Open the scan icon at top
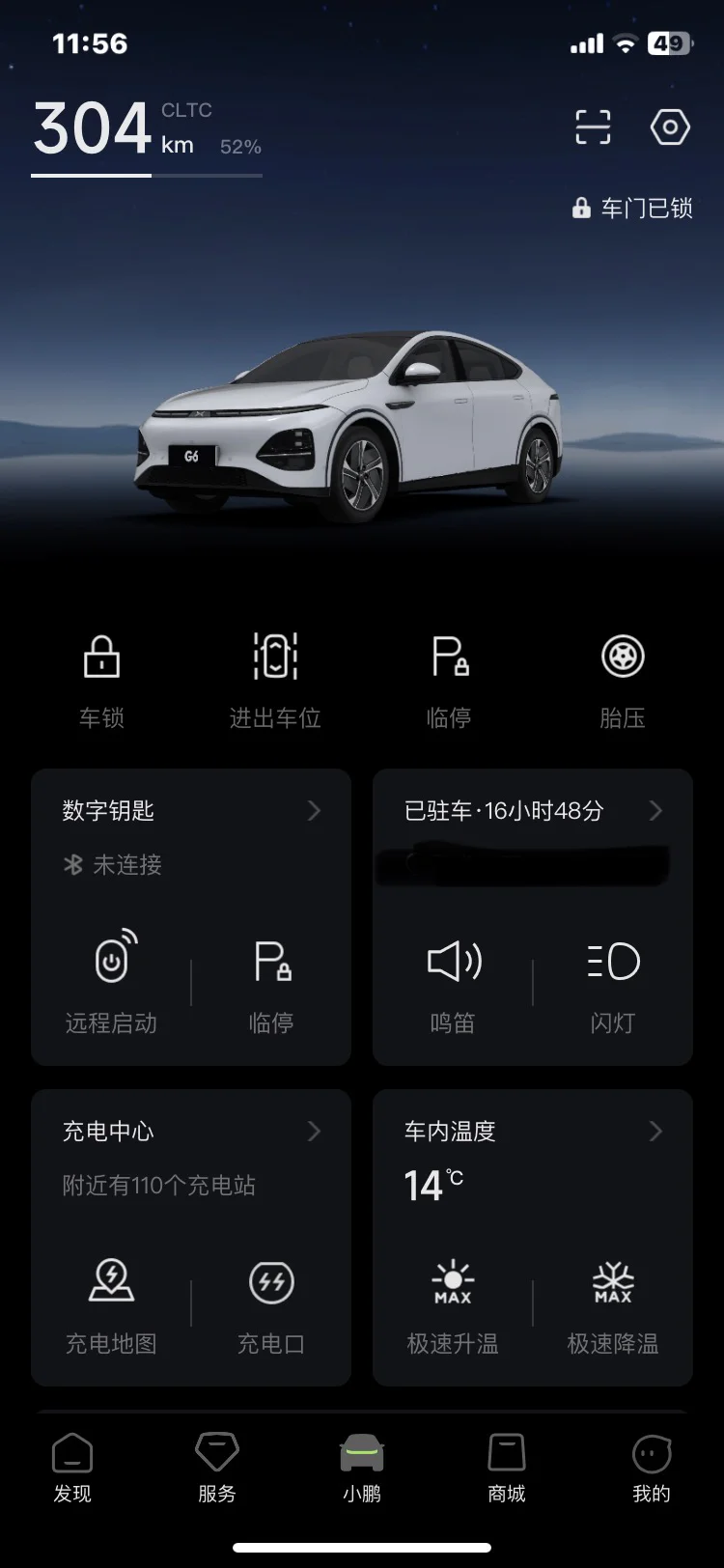724x1568 pixels. [593, 126]
